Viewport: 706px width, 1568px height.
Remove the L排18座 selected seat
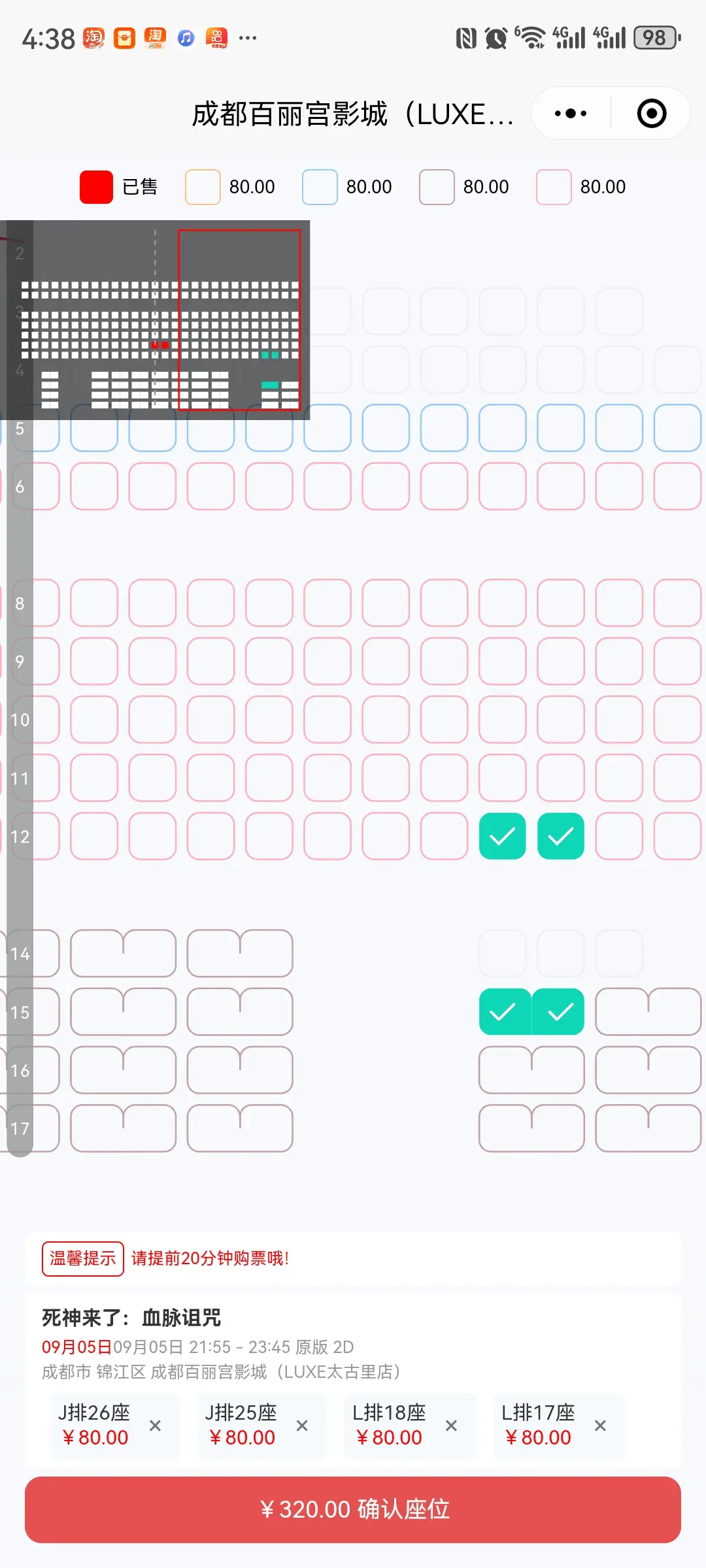(451, 1426)
